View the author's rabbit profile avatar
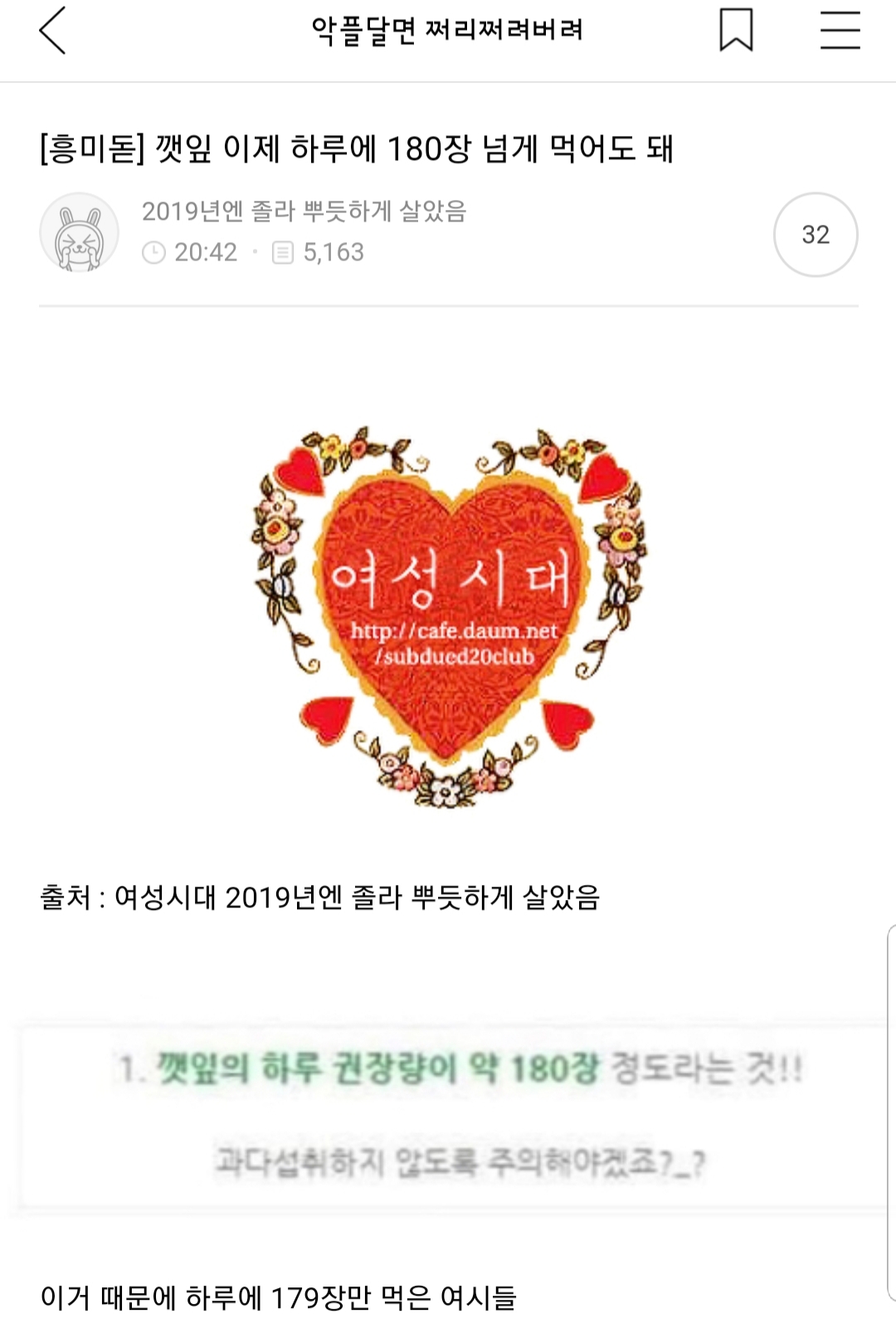This screenshot has width=896, height=1338. (x=80, y=233)
